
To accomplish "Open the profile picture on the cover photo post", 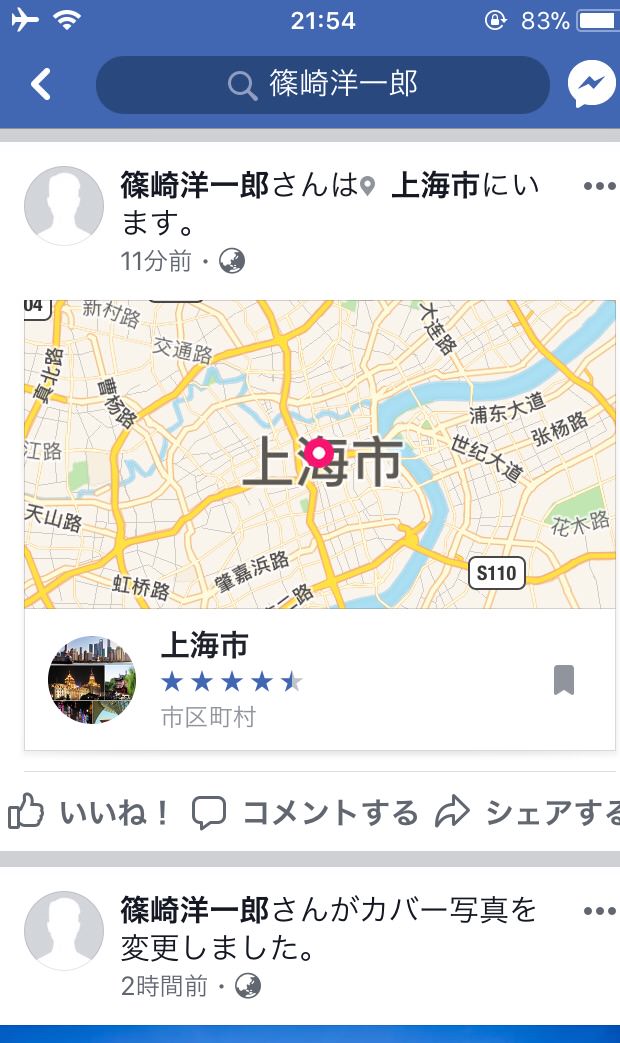I will click(x=64, y=931).
